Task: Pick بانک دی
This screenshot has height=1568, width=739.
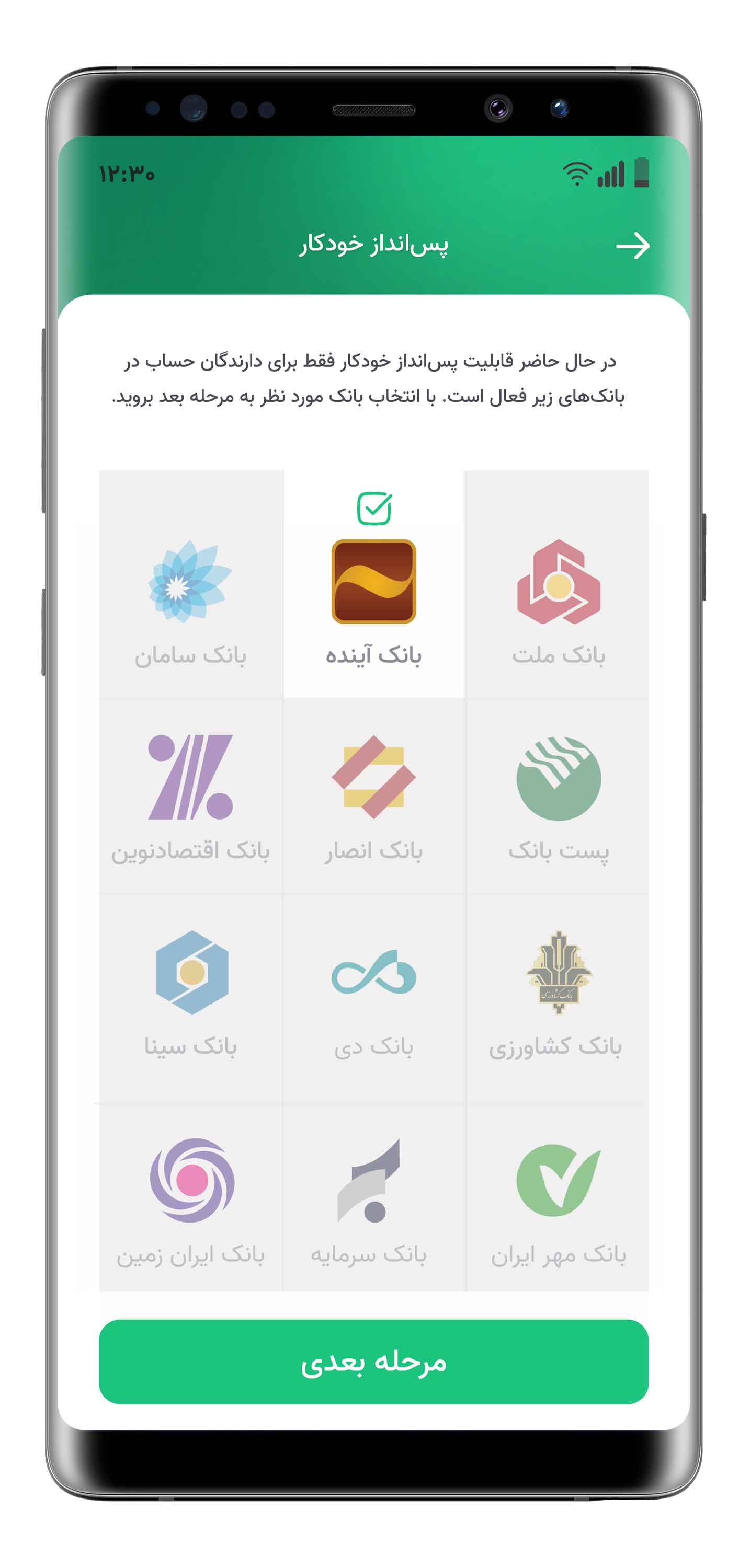Action: click(373, 998)
